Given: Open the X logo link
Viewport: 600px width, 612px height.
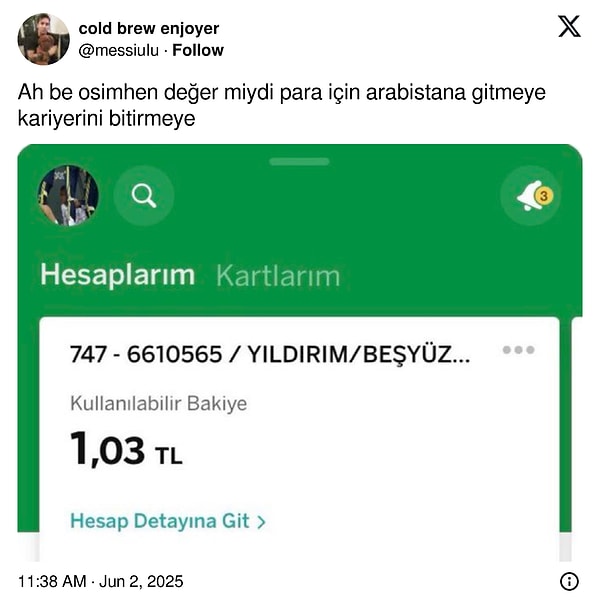Looking at the screenshot, I should pos(569,27).
